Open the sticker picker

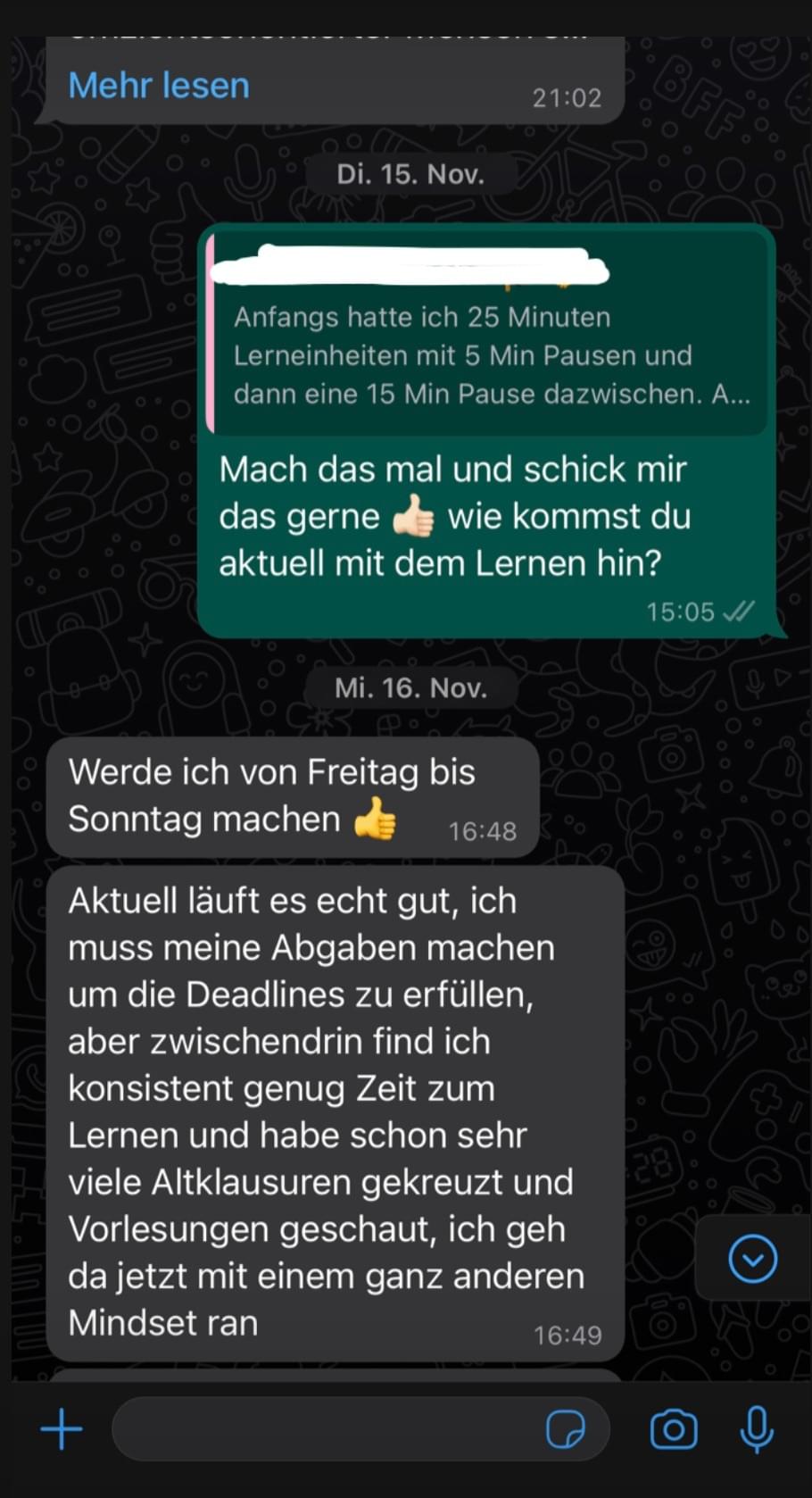pyautogui.click(x=566, y=1429)
